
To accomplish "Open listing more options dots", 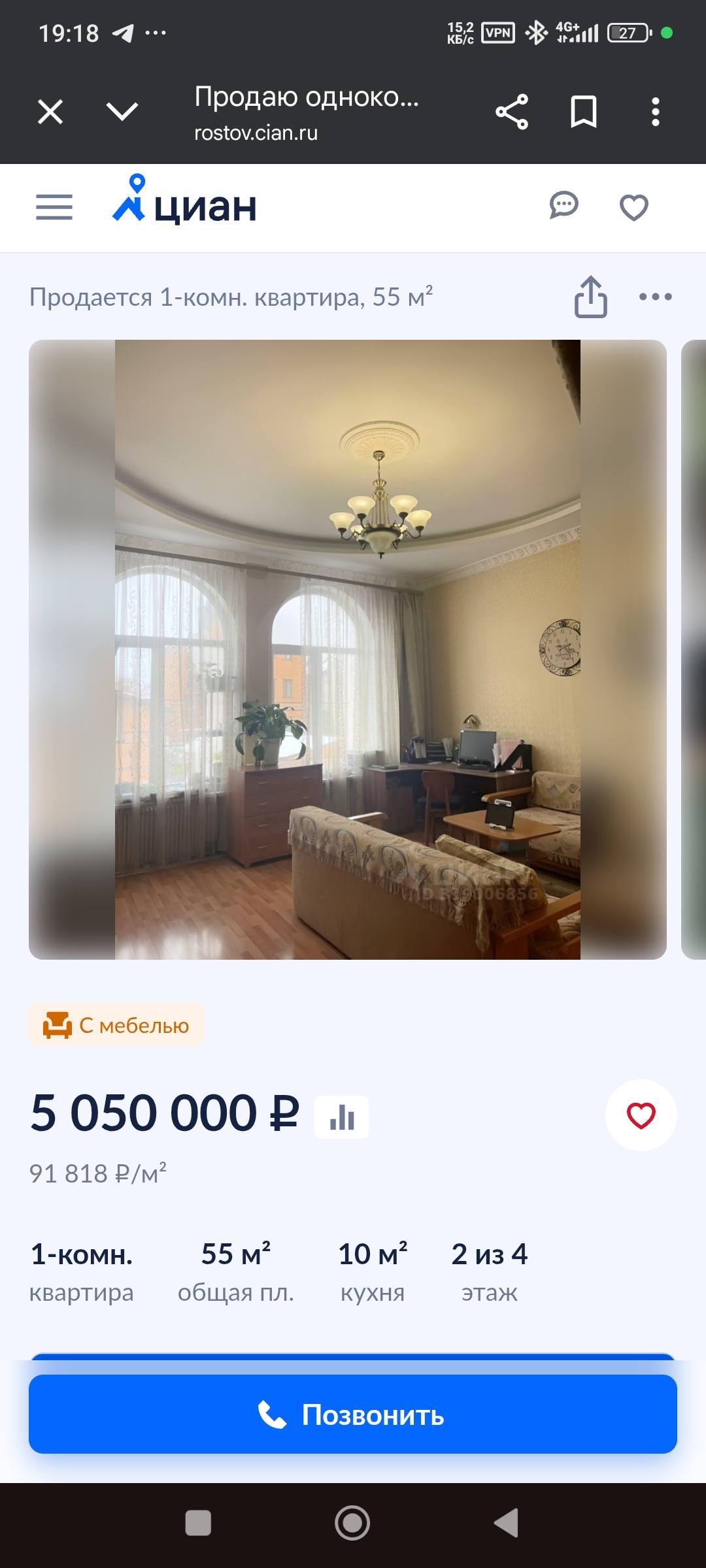I will pyautogui.click(x=656, y=297).
